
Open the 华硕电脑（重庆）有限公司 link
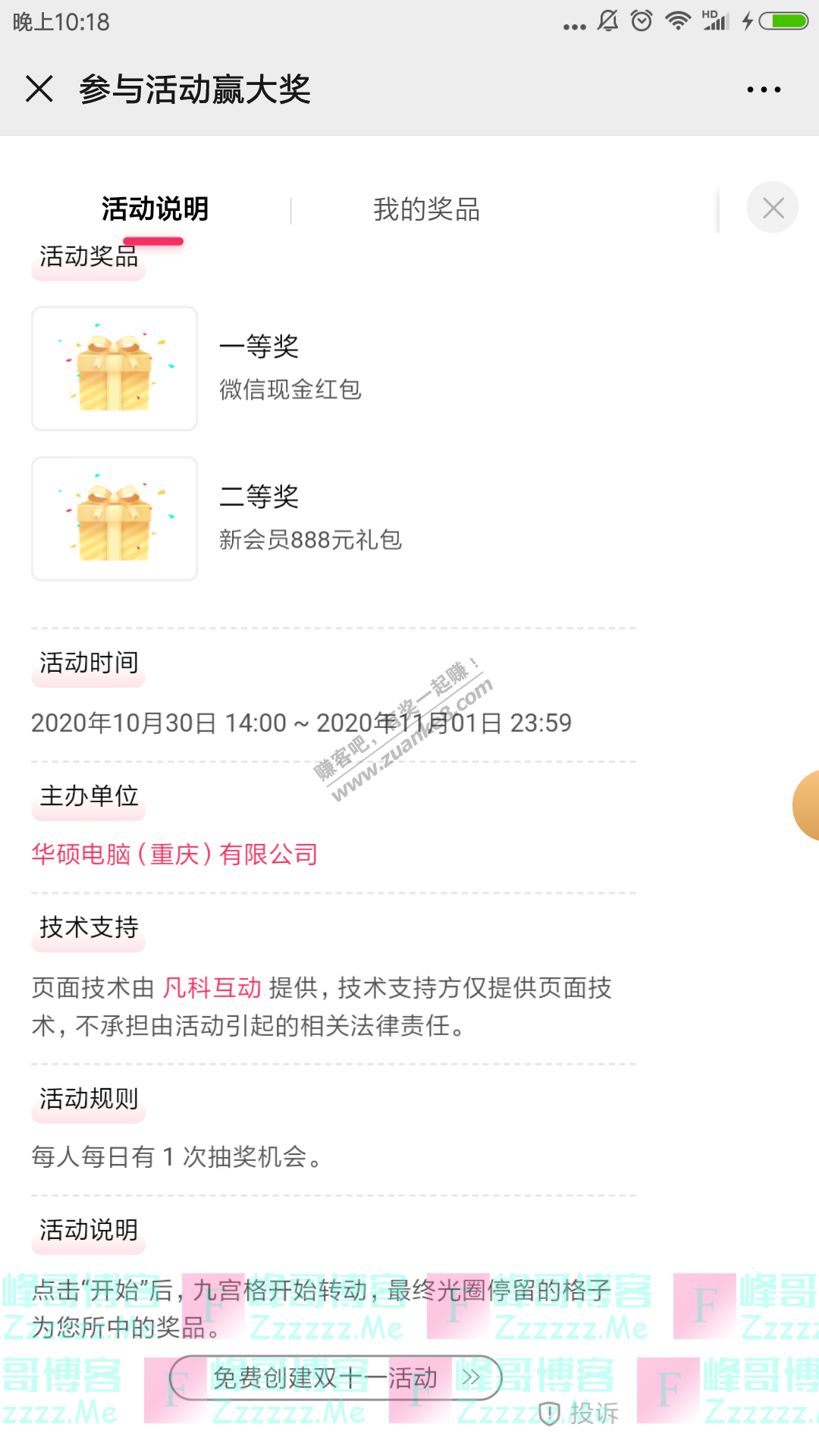pos(174,855)
